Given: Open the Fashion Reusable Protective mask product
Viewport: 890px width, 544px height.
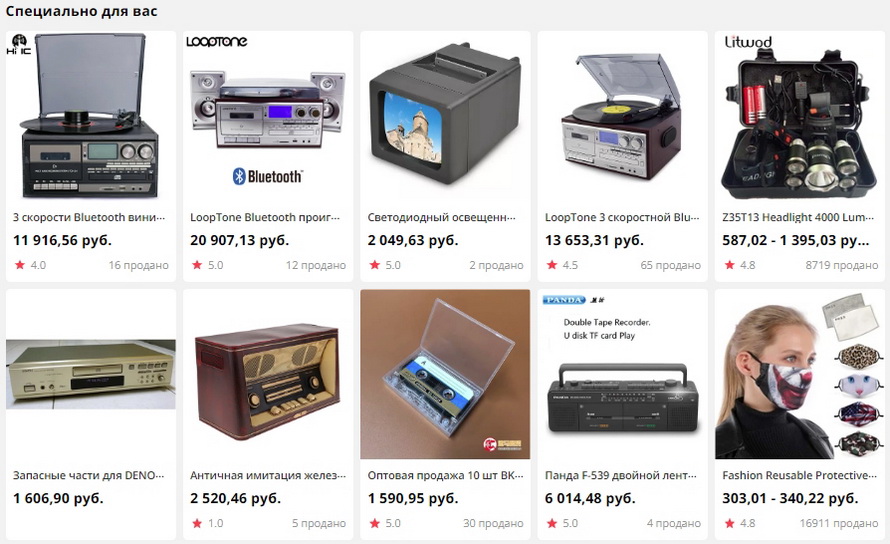Looking at the screenshot, I should tap(799, 375).
